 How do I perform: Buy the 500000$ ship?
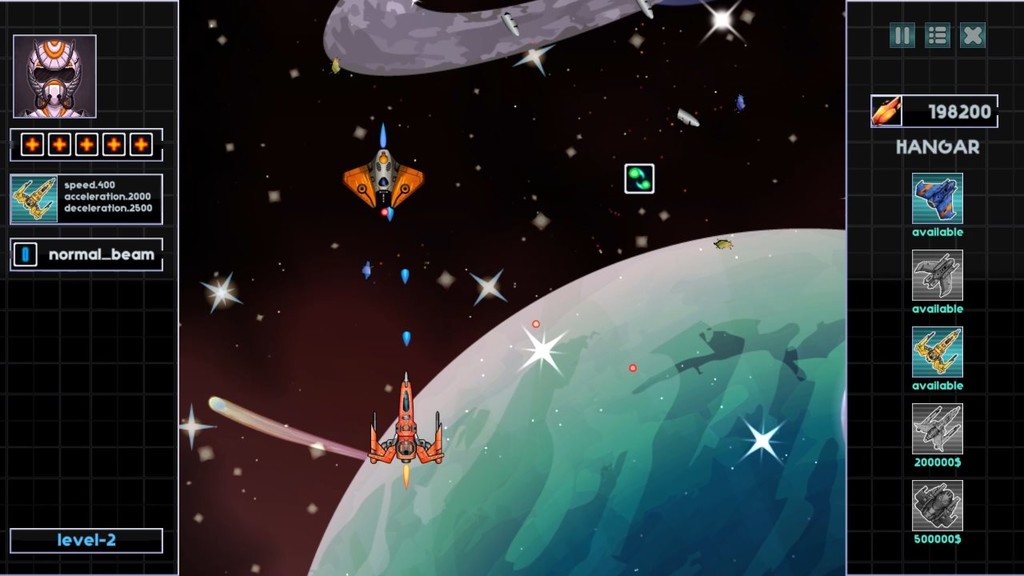[x=937, y=506]
